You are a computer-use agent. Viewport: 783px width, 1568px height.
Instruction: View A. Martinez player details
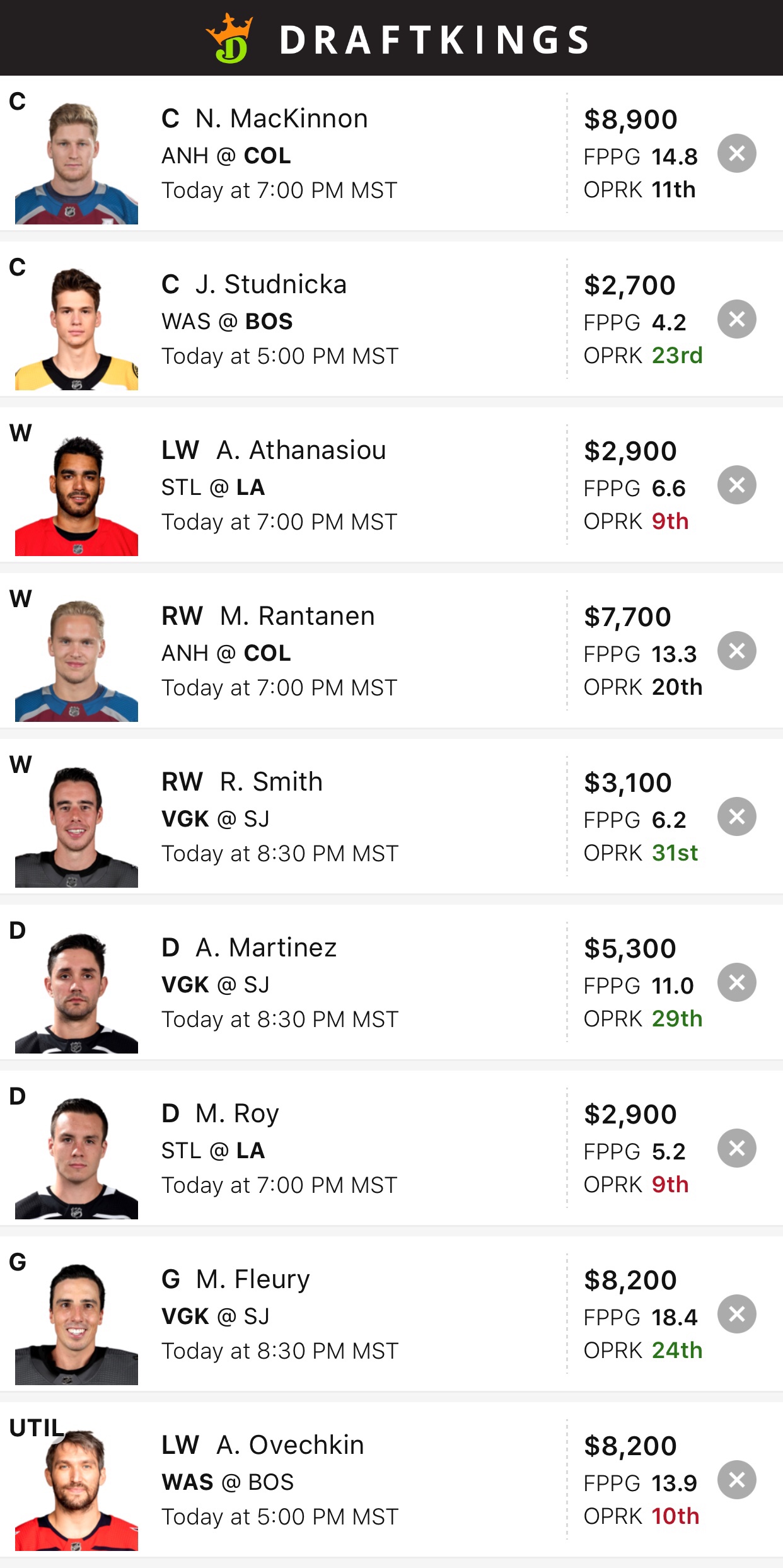tap(266, 948)
